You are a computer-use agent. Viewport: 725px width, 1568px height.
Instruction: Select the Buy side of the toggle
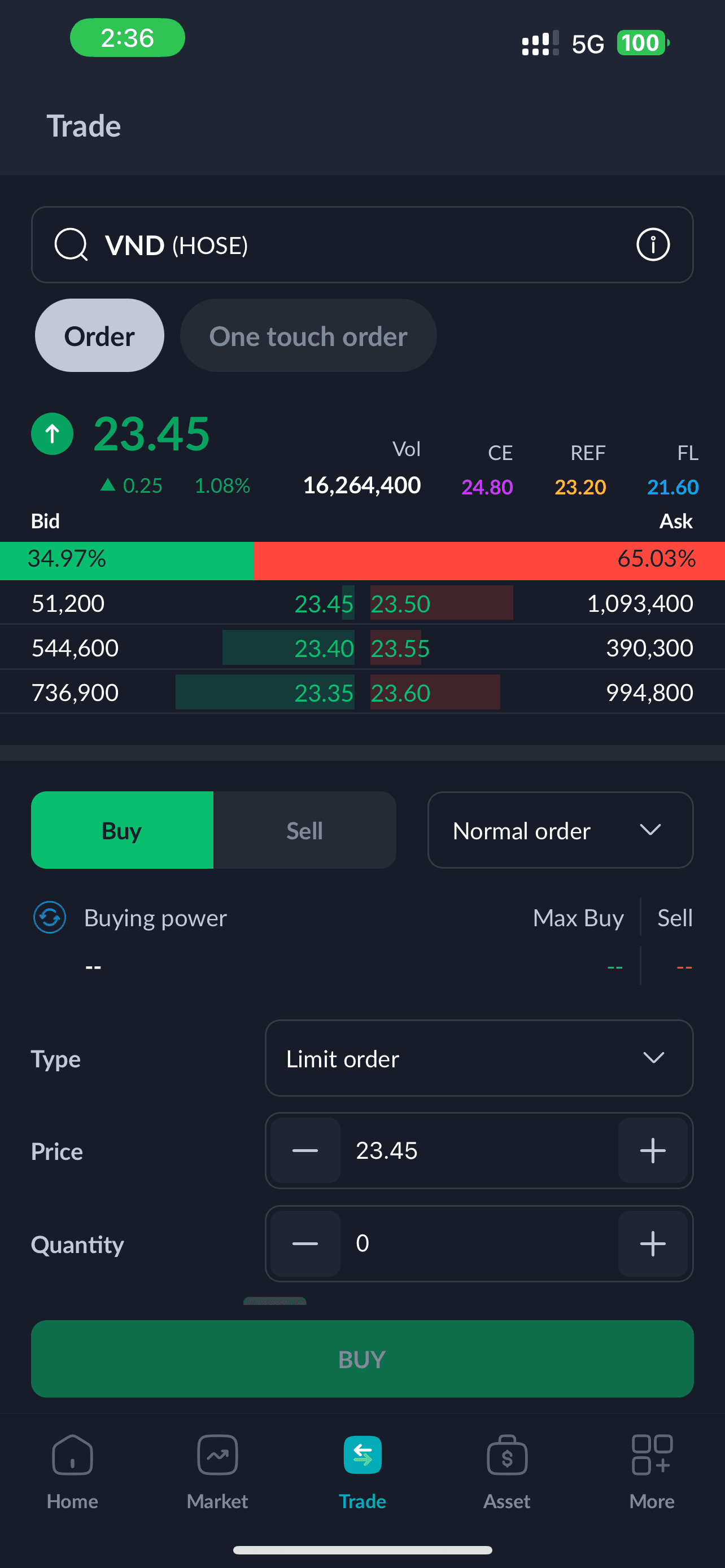[122, 830]
